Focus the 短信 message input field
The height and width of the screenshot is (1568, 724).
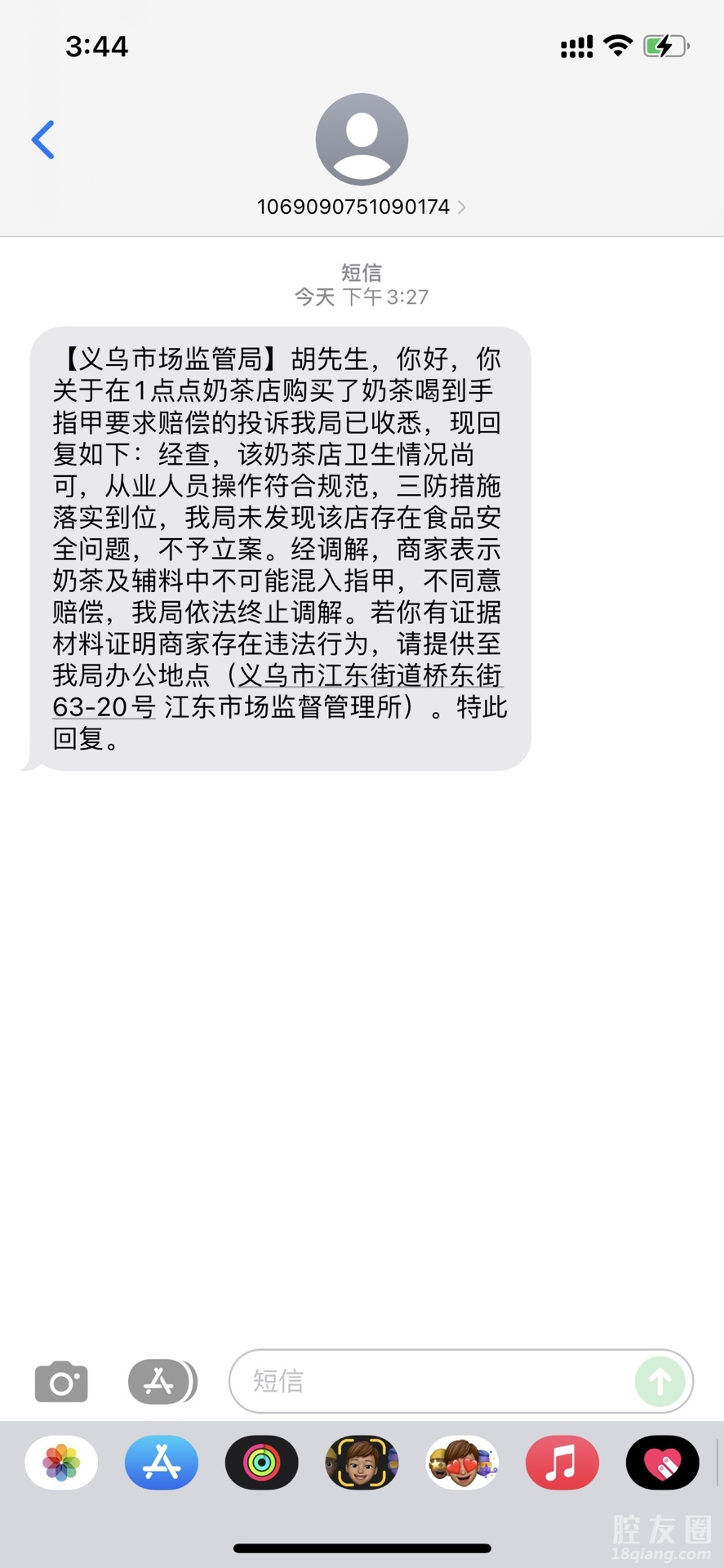pyautogui.click(x=433, y=1381)
